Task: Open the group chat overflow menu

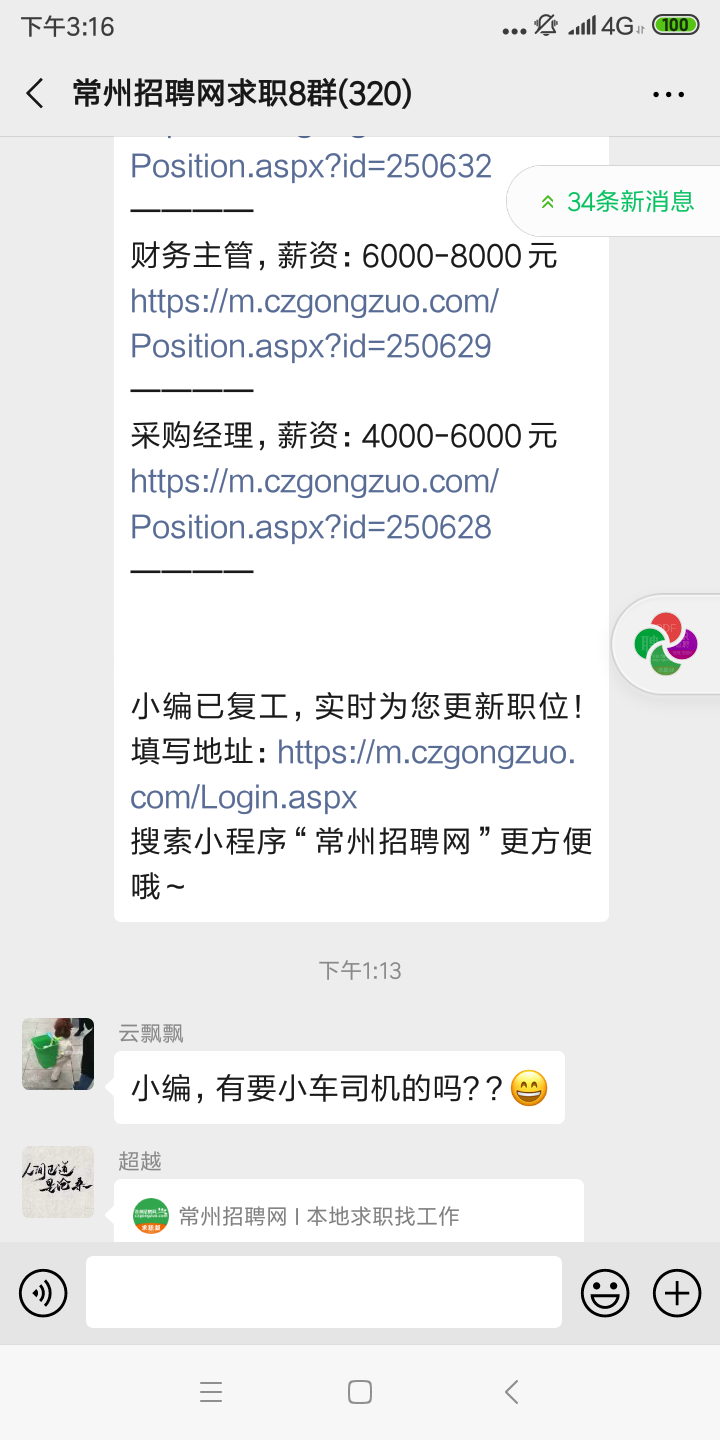Action: coord(668,94)
